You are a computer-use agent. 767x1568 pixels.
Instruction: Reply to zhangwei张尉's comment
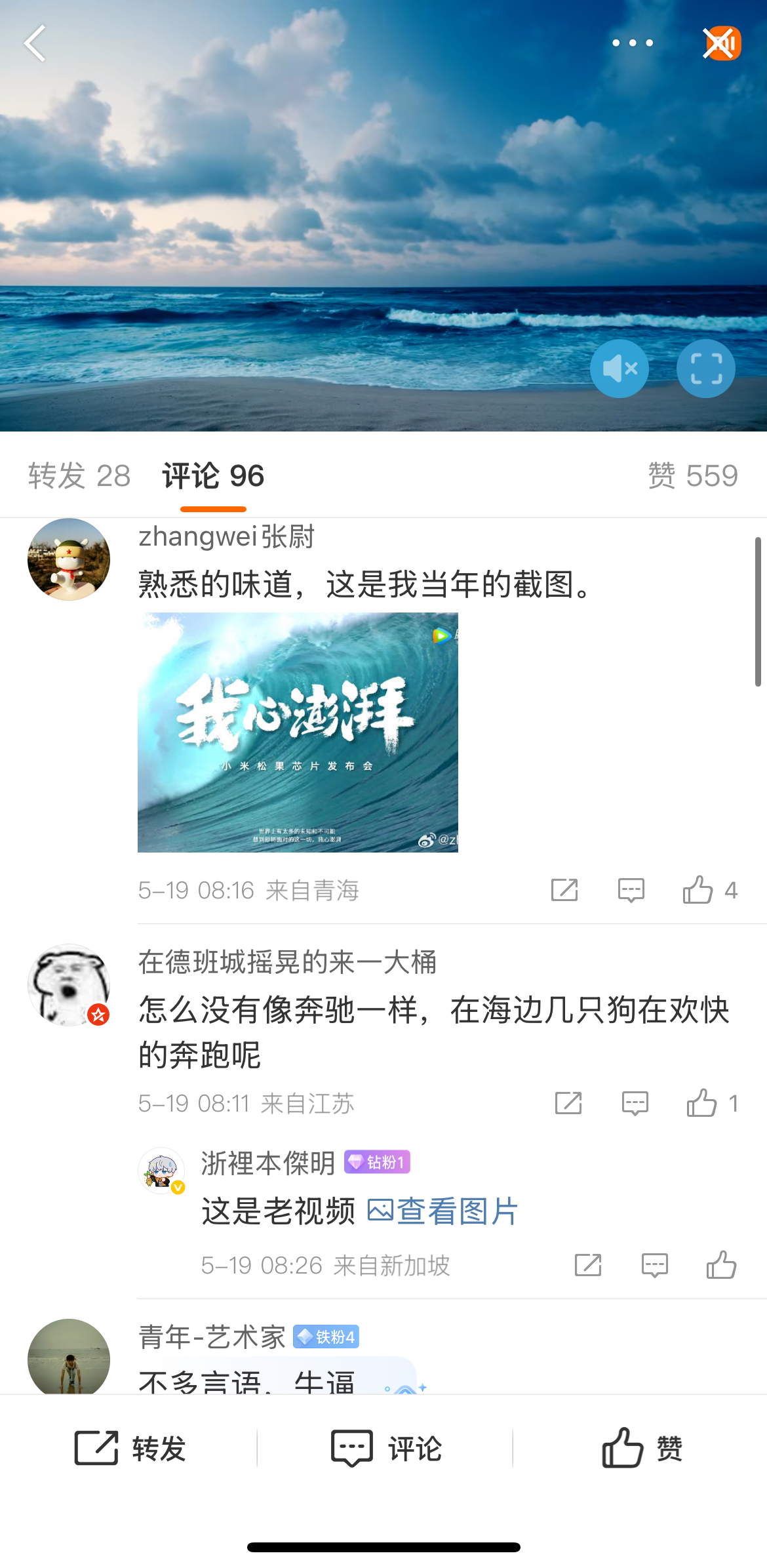pos(631,890)
